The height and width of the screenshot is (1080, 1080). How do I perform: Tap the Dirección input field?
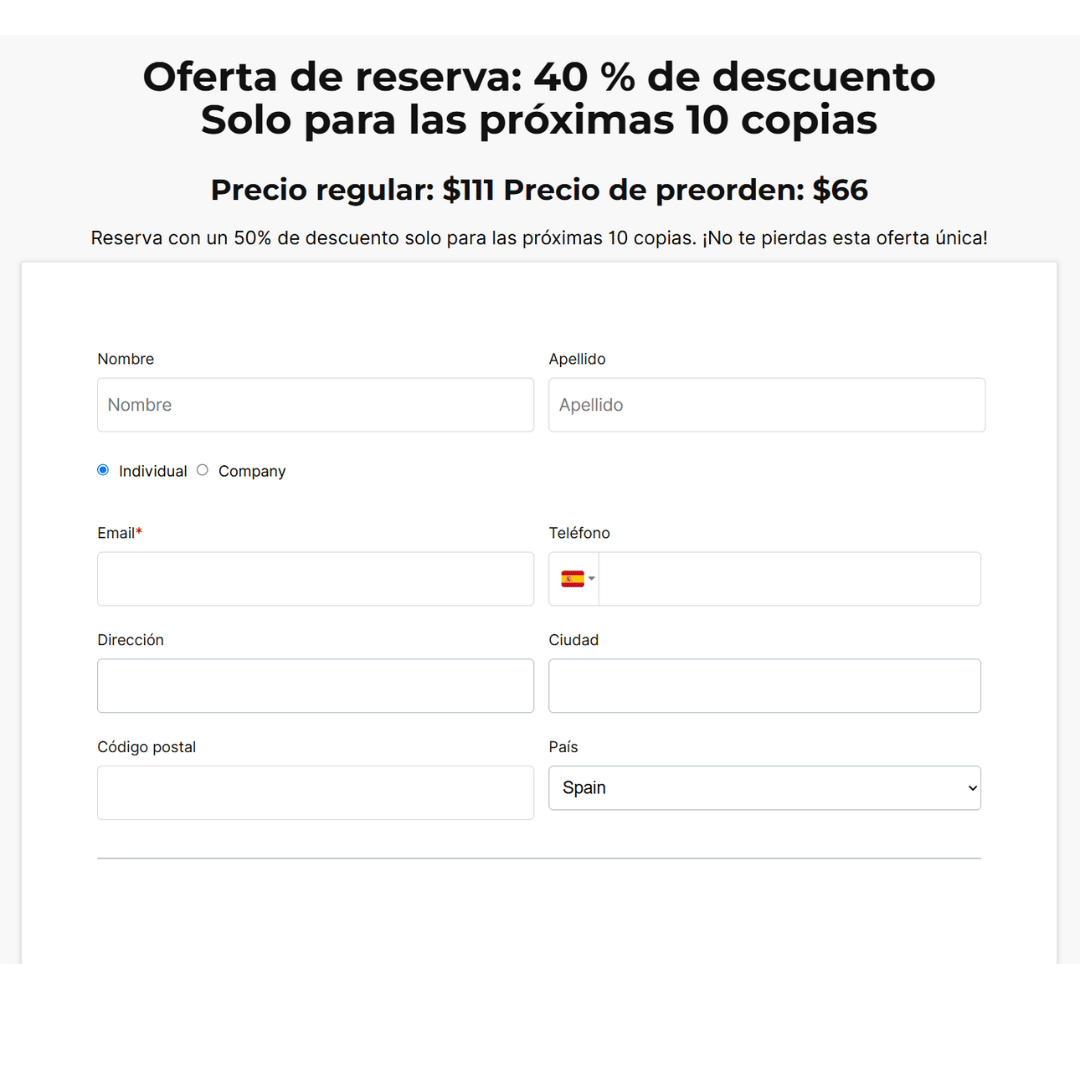coord(315,686)
